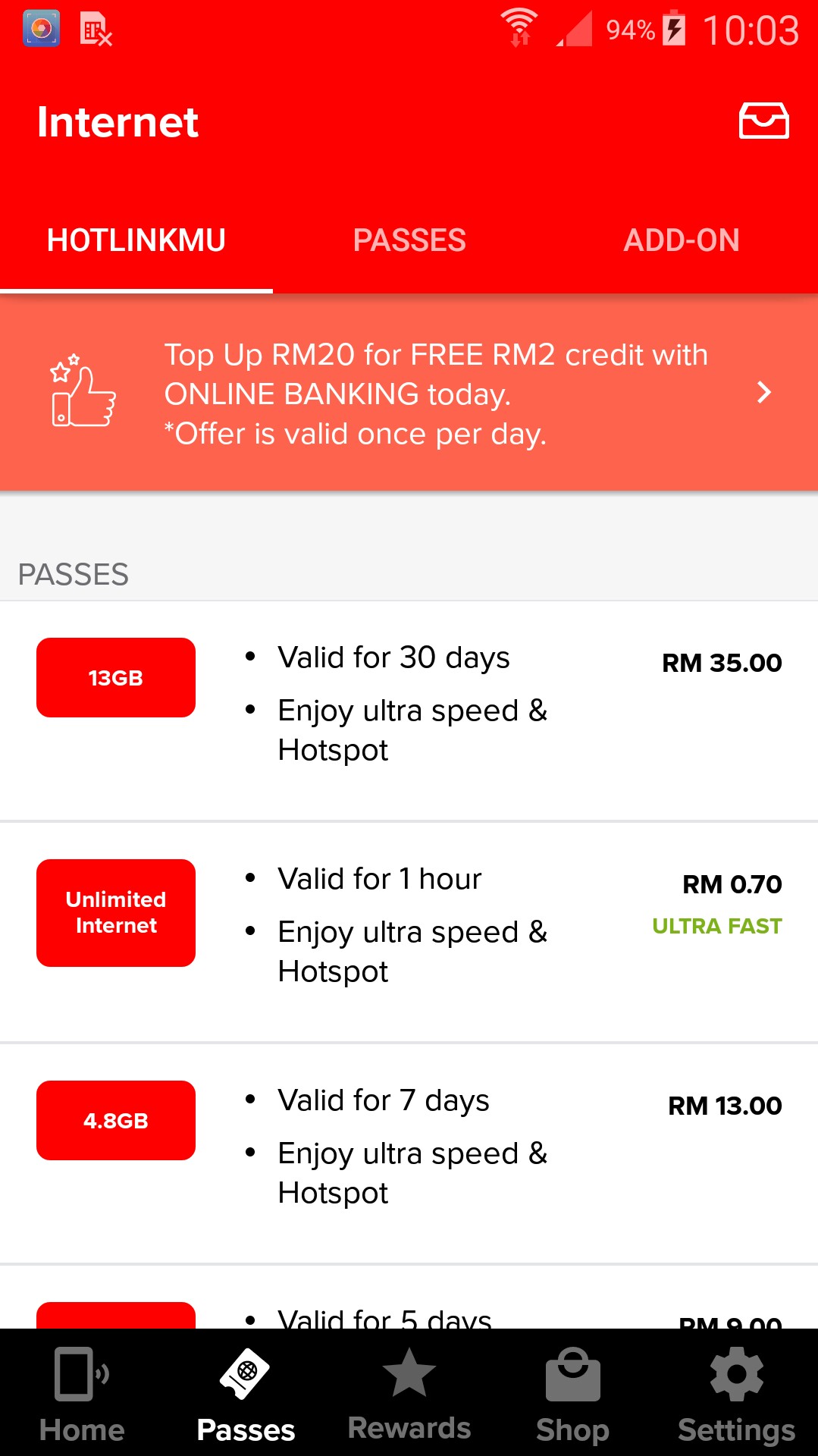The image size is (818, 1456).
Task: Open the Rewards tab in bottom navigation
Action: tap(409, 1394)
